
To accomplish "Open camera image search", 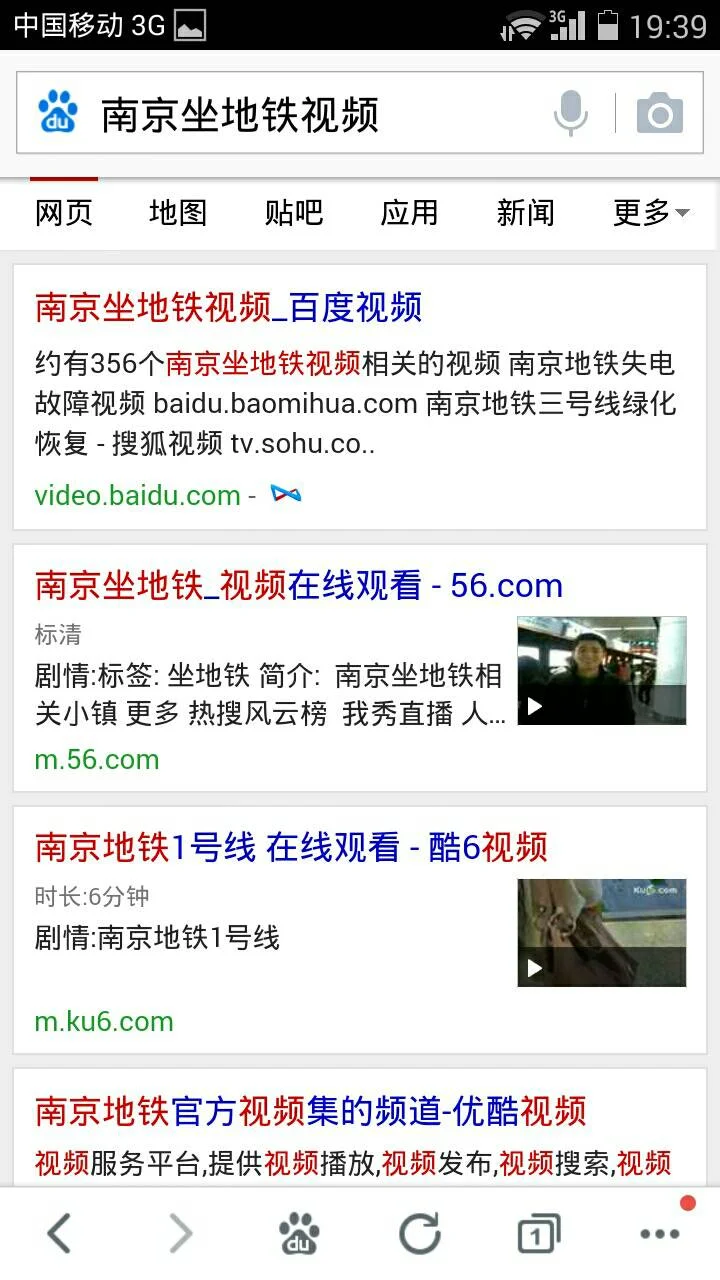I will [x=659, y=113].
